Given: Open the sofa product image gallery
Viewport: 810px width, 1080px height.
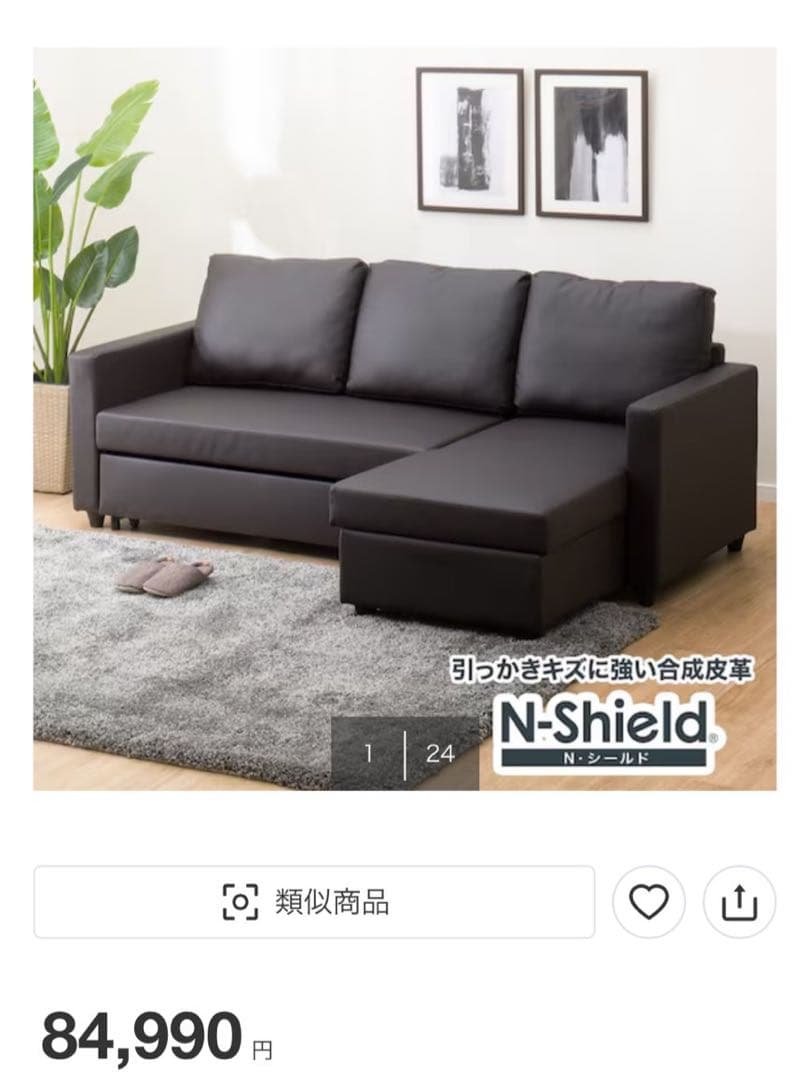Looking at the screenshot, I should point(404,419).
